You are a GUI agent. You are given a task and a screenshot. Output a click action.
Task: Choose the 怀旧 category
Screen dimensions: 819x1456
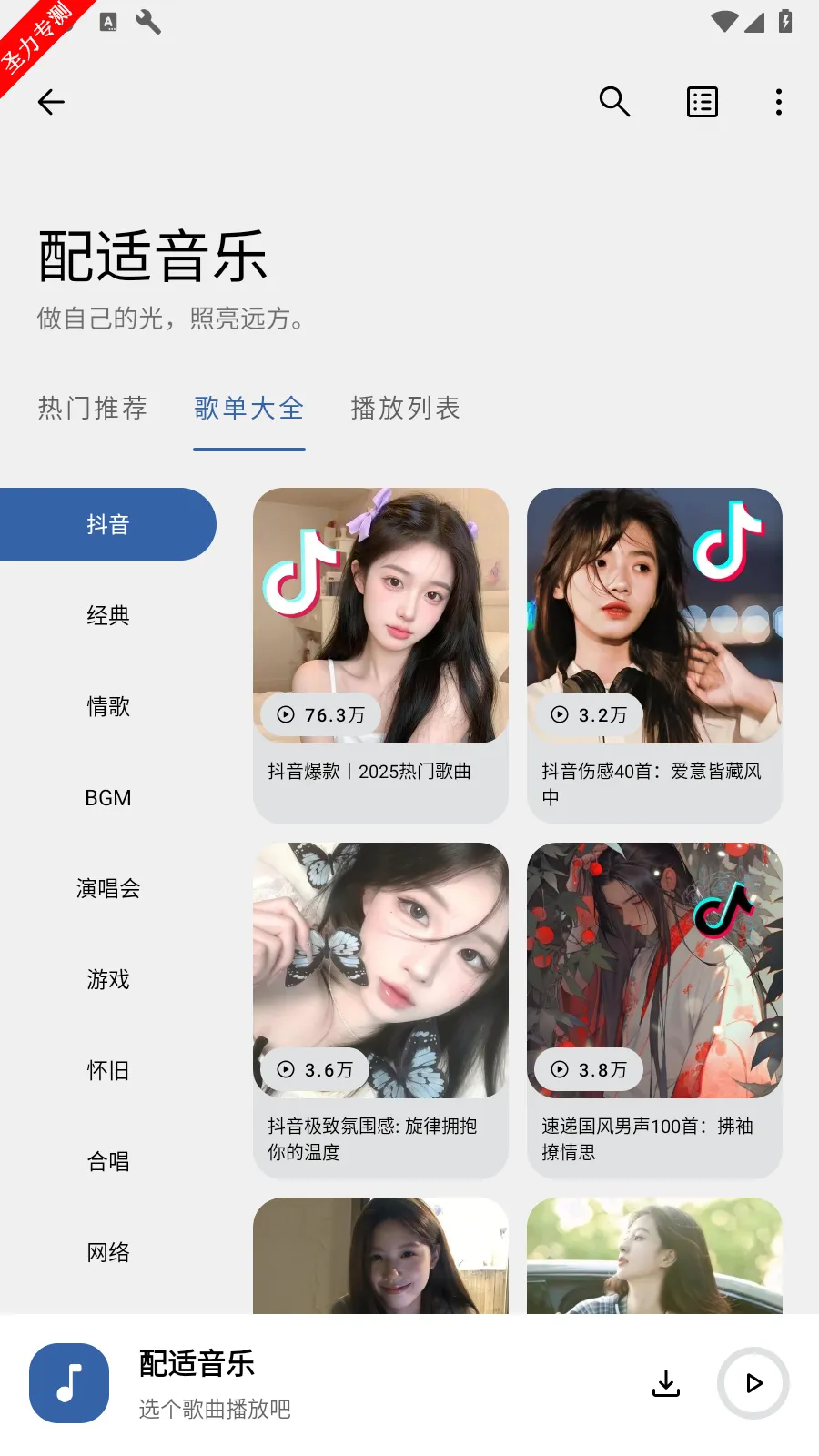108,1070
